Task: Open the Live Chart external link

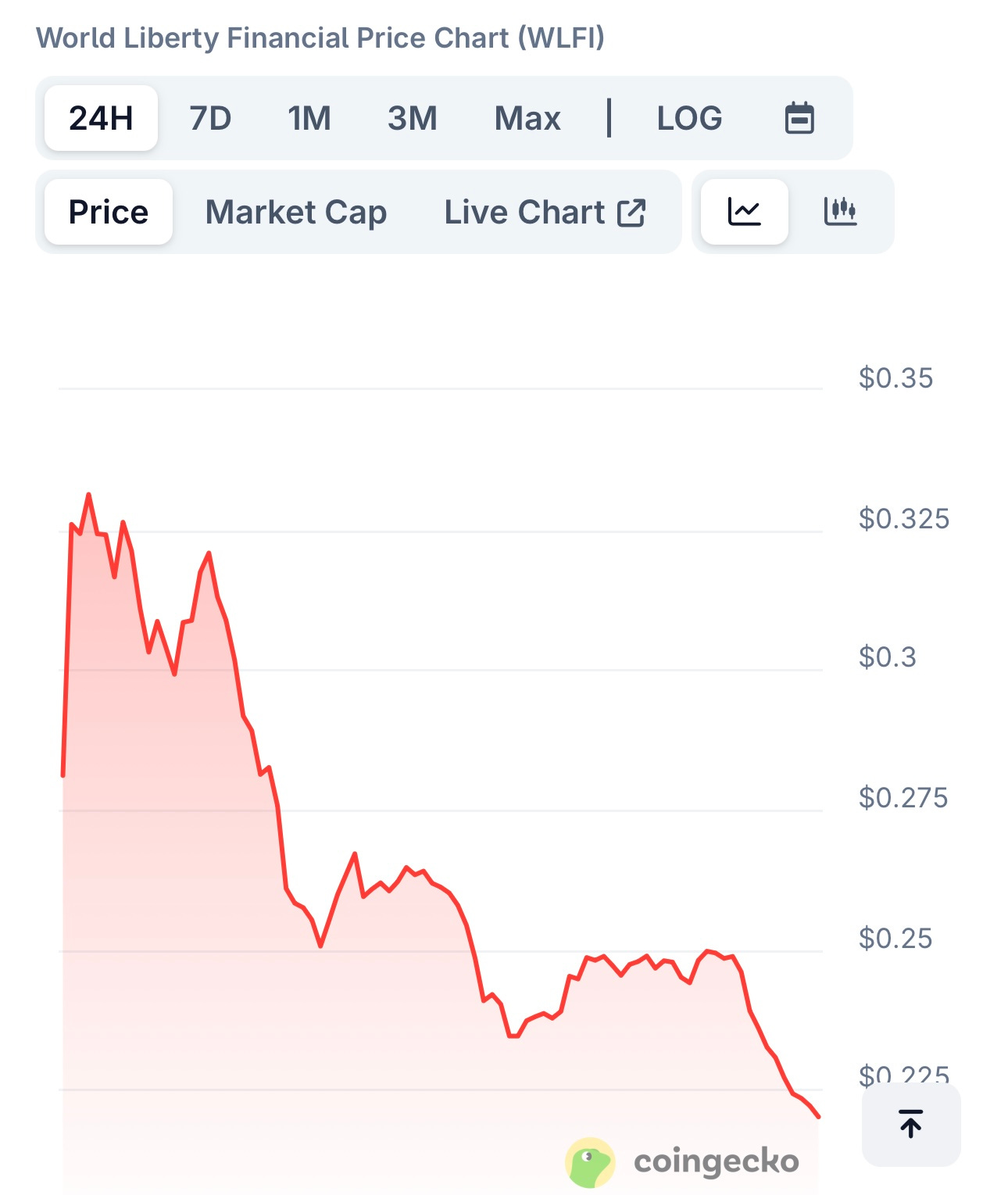Action: point(545,213)
